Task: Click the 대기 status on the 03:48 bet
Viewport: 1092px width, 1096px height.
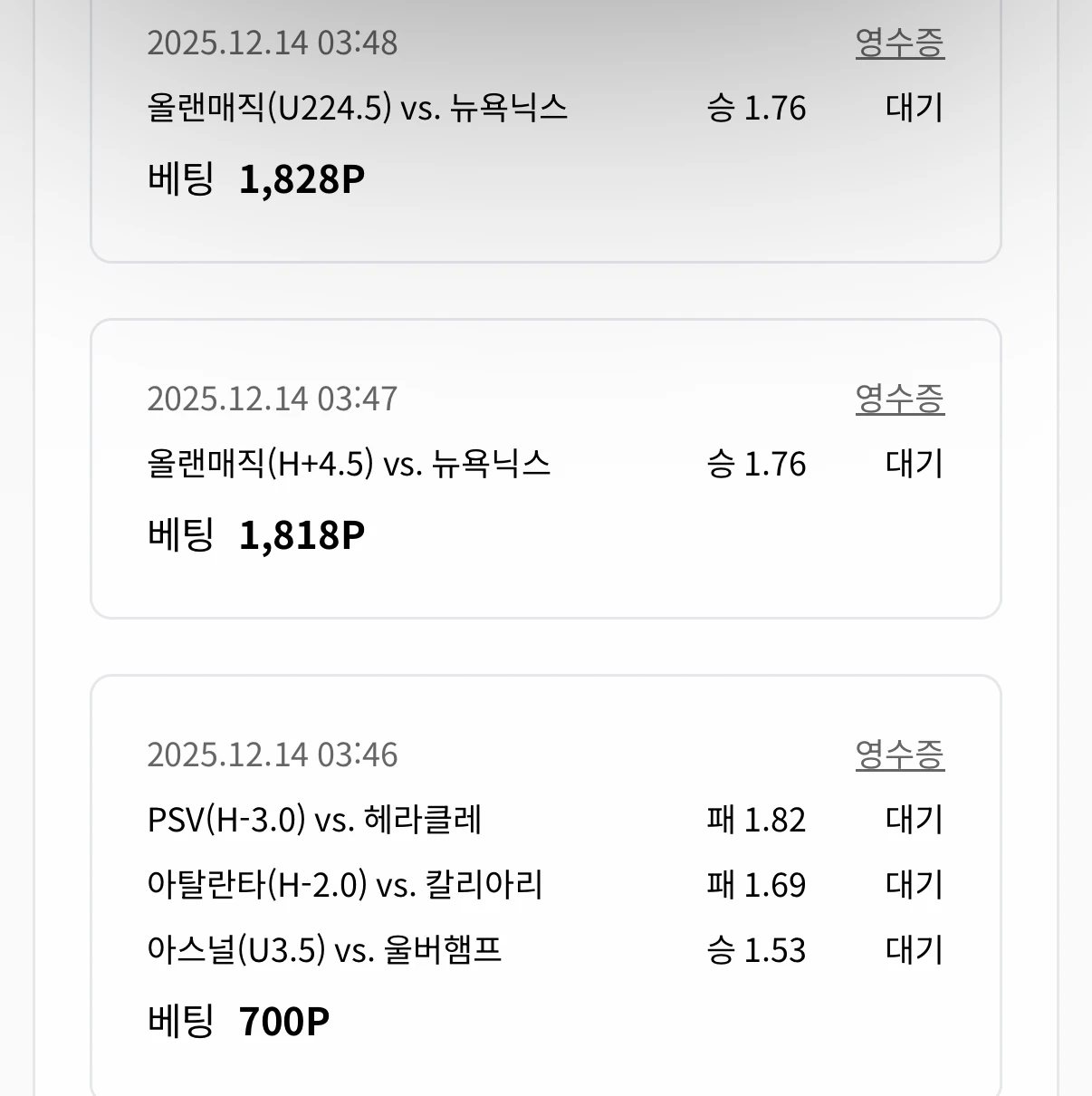Action: 915,107
